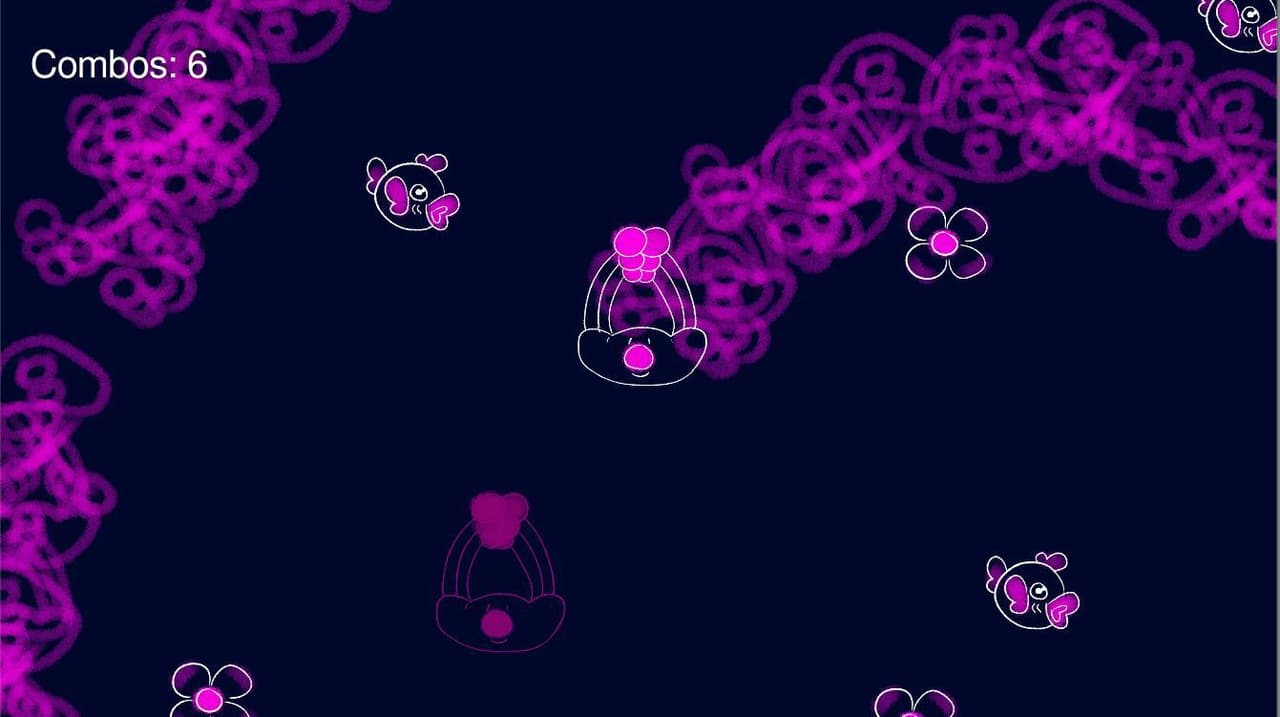Tap the fully visible four-petal flower
This screenshot has height=717, width=1280.
click(x=946, y=242)
